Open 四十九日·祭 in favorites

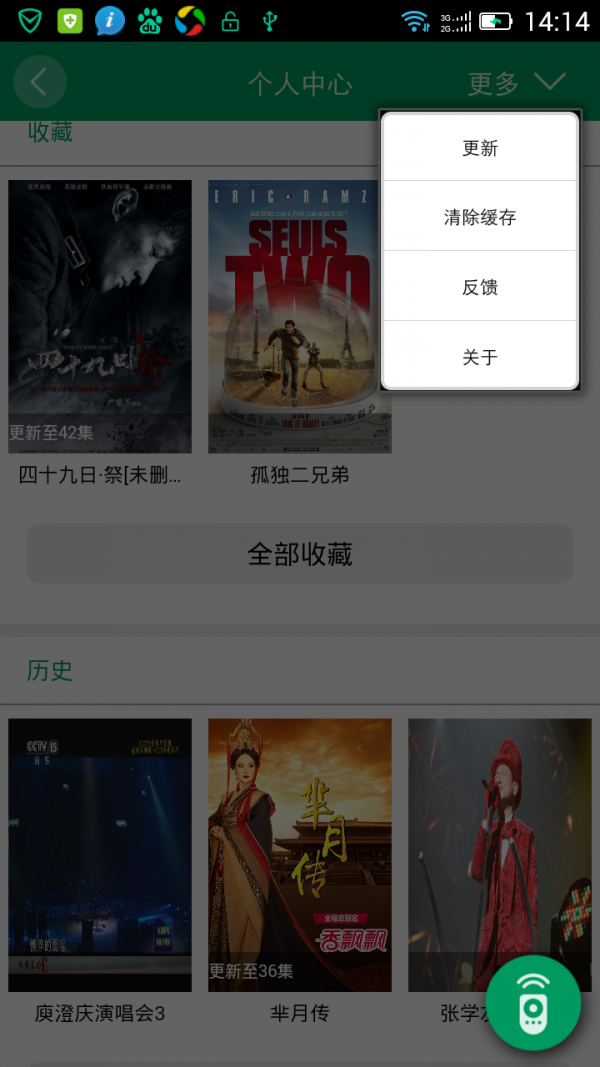click(100, 317)
